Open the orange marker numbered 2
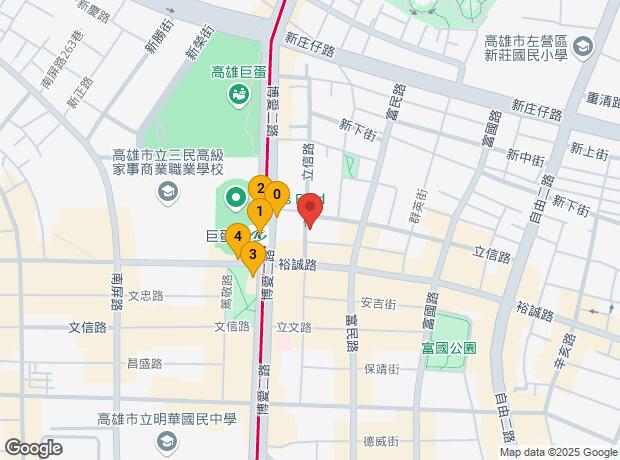 pyautogui.click(x=258, y=187)
